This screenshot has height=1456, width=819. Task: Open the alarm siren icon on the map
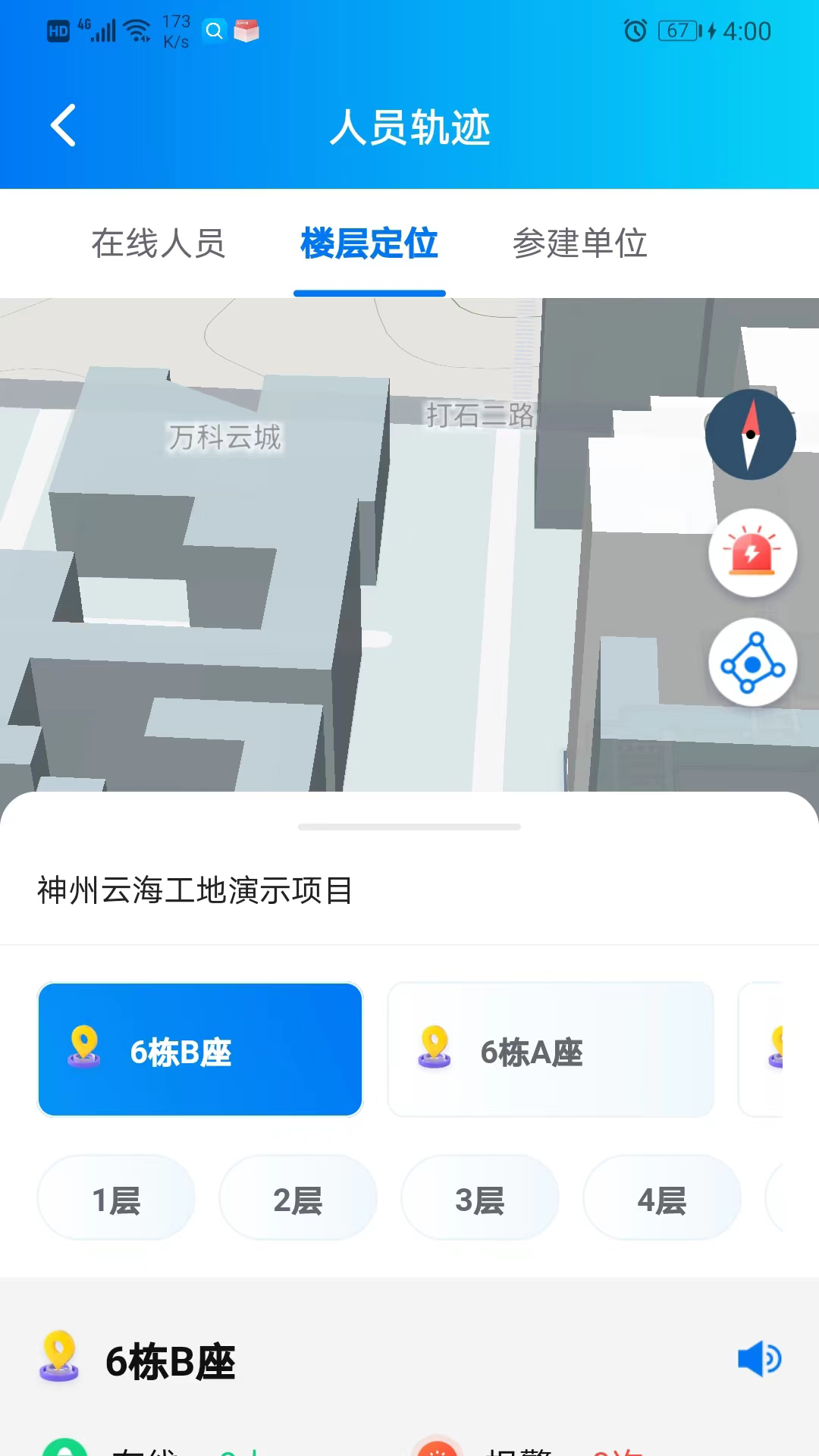[x=752, y=553]
